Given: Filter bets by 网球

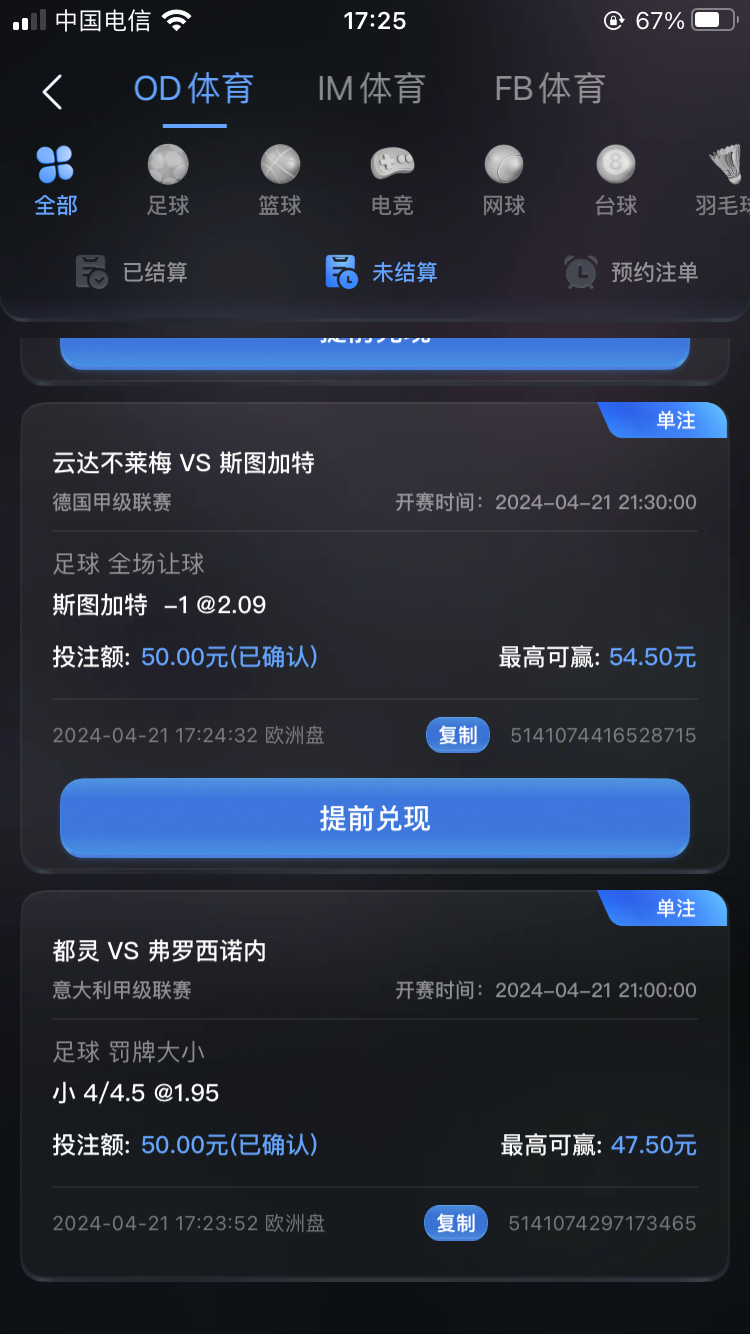Looking at the screenshot, I should click(x=504, y=180).
